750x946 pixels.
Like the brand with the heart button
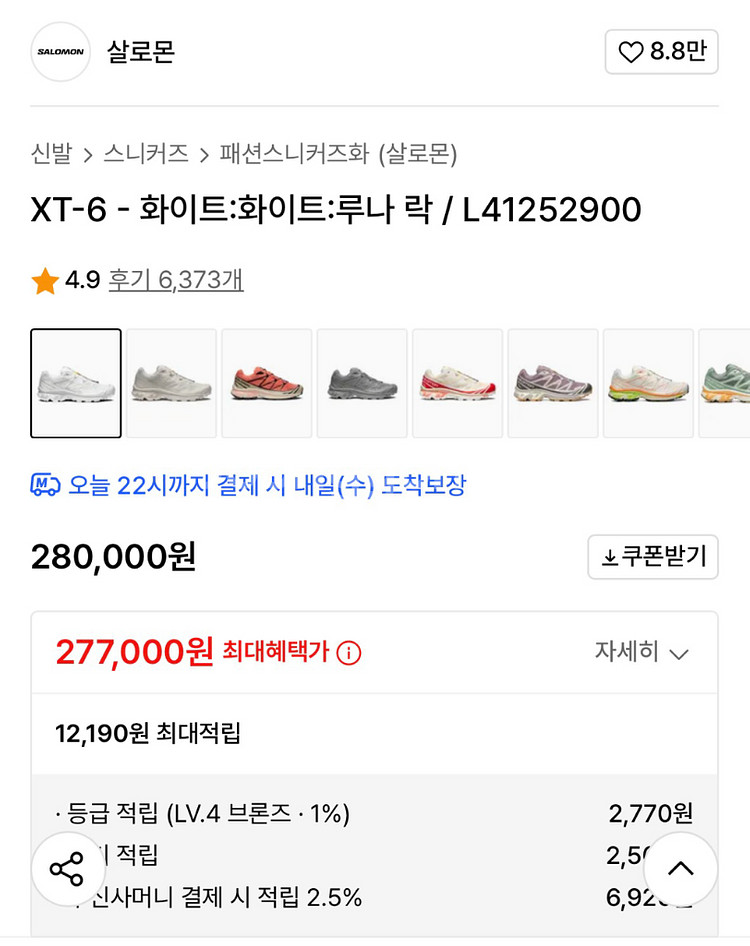coord(661,52)
